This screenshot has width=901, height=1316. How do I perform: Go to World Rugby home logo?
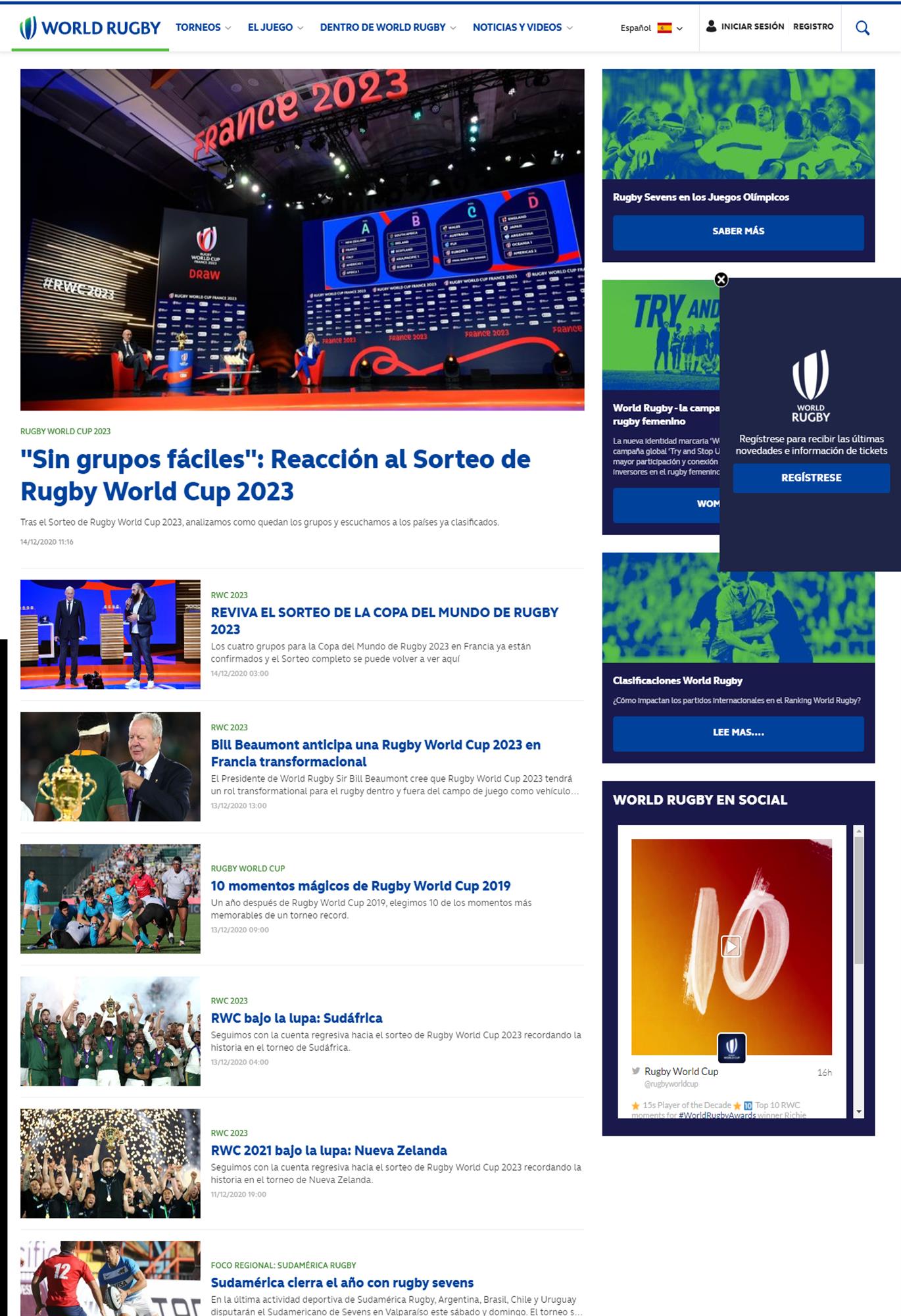[x=90, y=28]
